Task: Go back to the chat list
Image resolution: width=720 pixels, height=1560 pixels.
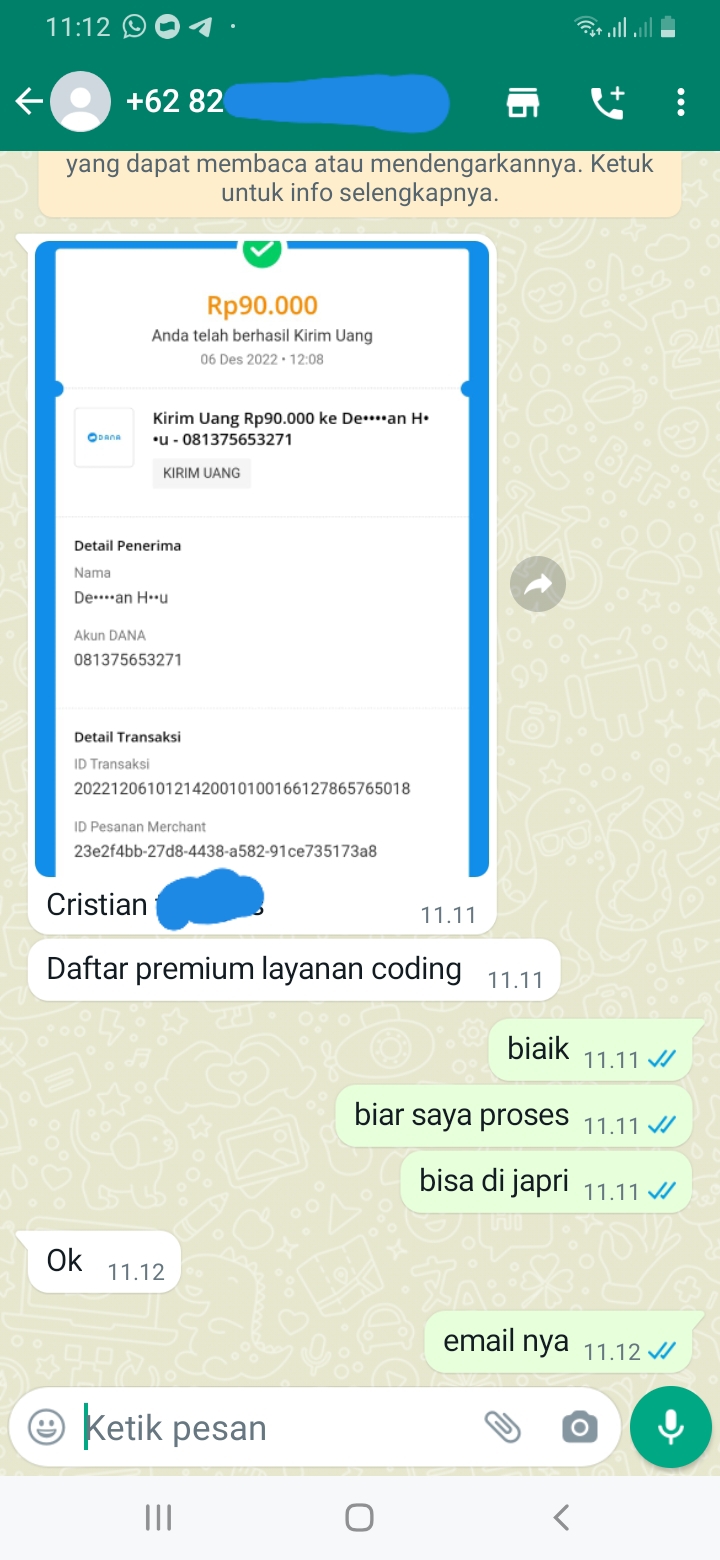Action: point(27,102)
